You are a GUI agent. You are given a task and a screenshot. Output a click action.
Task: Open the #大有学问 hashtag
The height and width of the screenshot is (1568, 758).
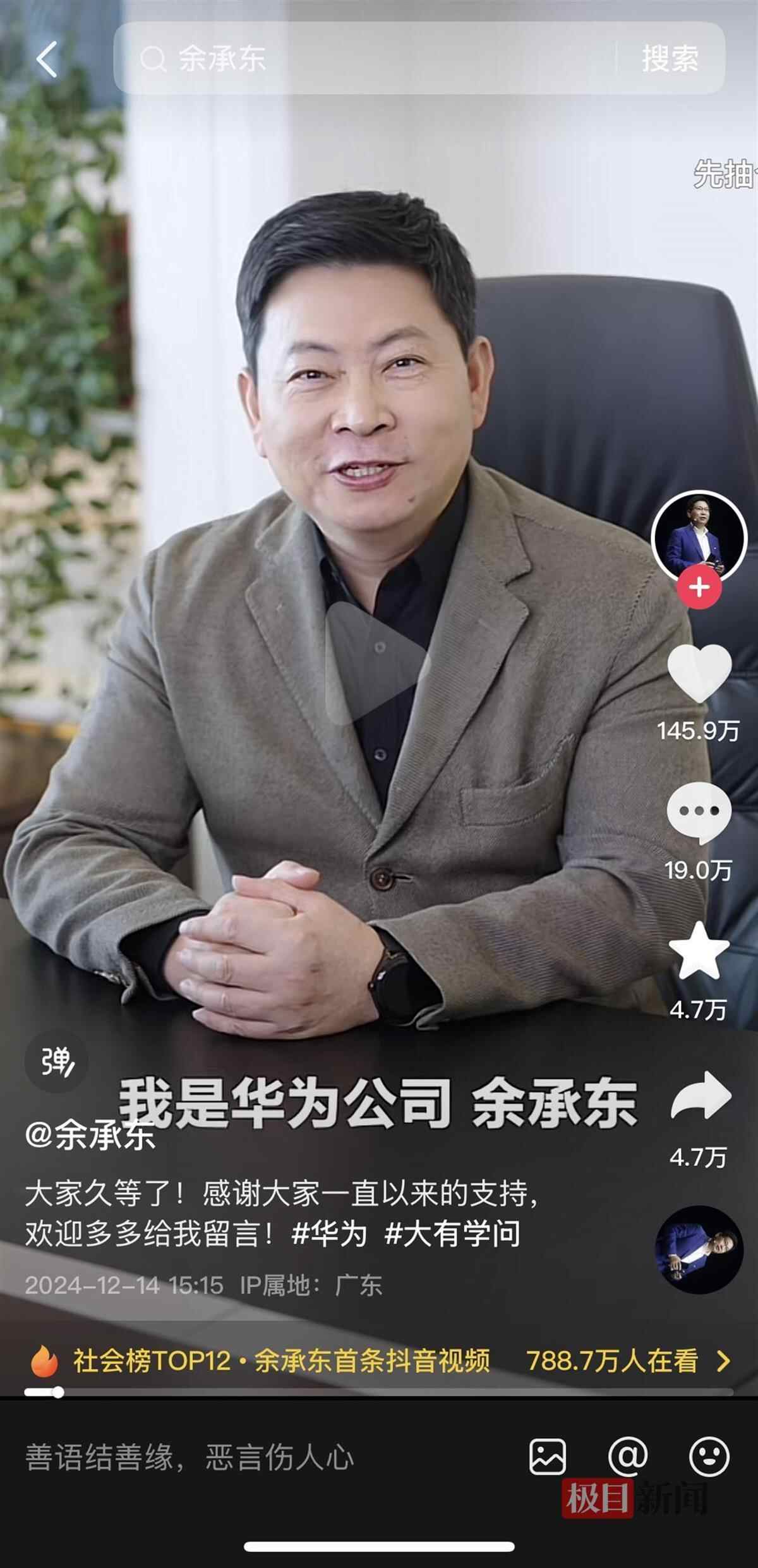[452, 1234]
